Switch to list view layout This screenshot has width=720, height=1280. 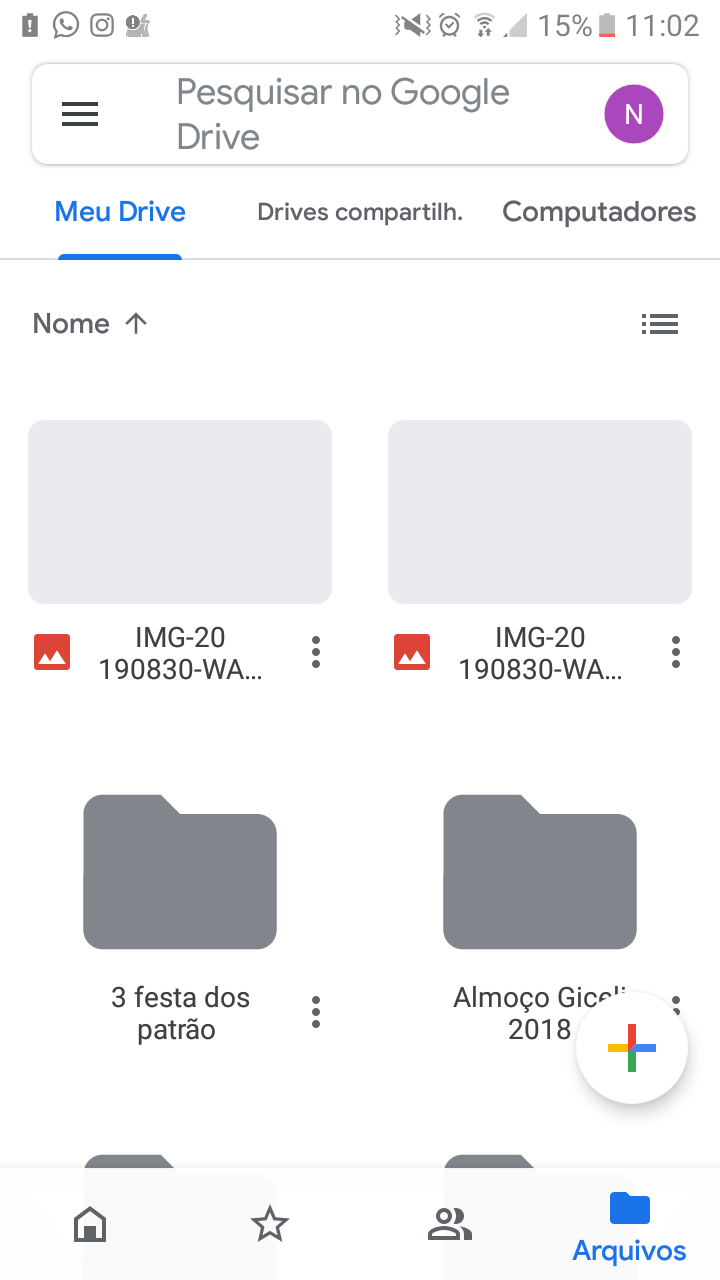pos(659,323)
